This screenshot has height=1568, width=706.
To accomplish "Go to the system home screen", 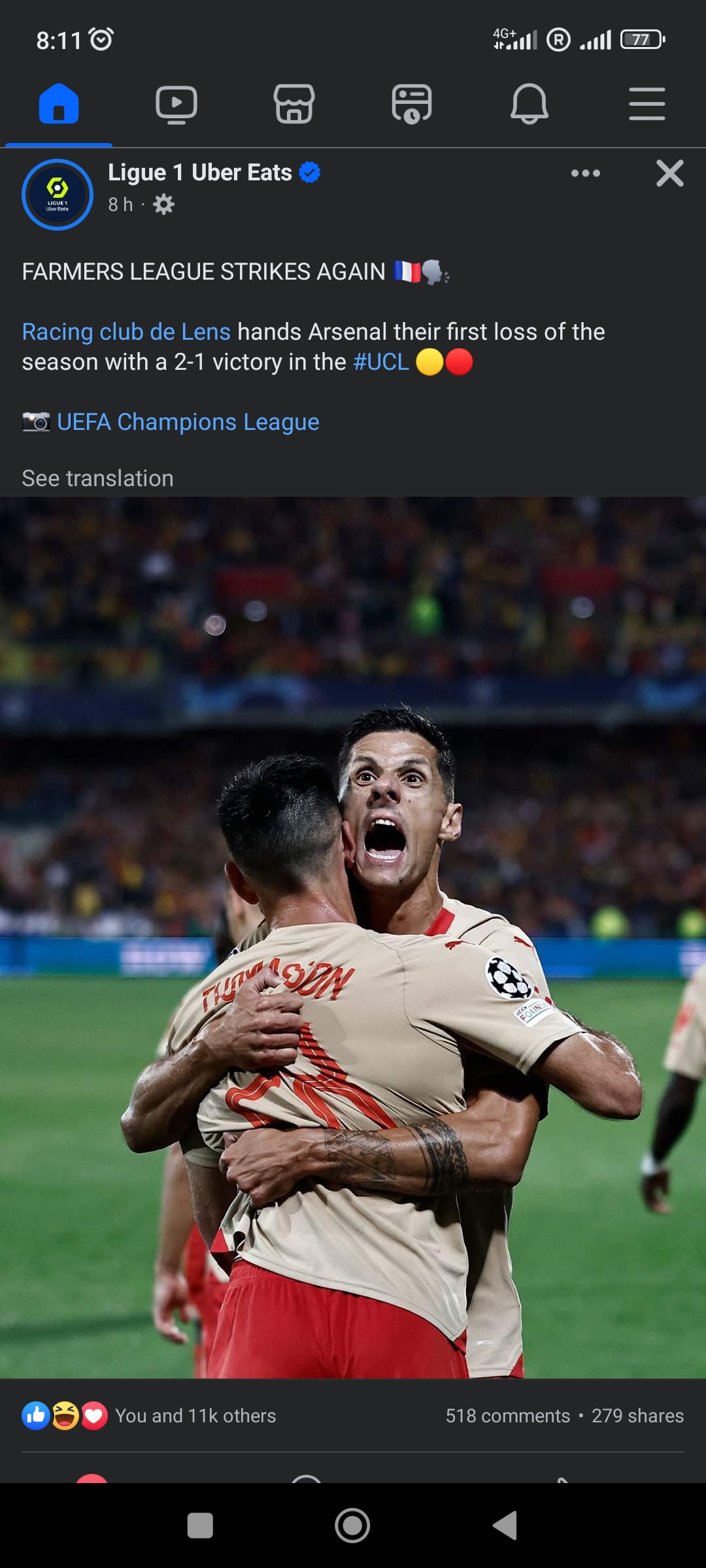I will click(x=352, y=1526).
